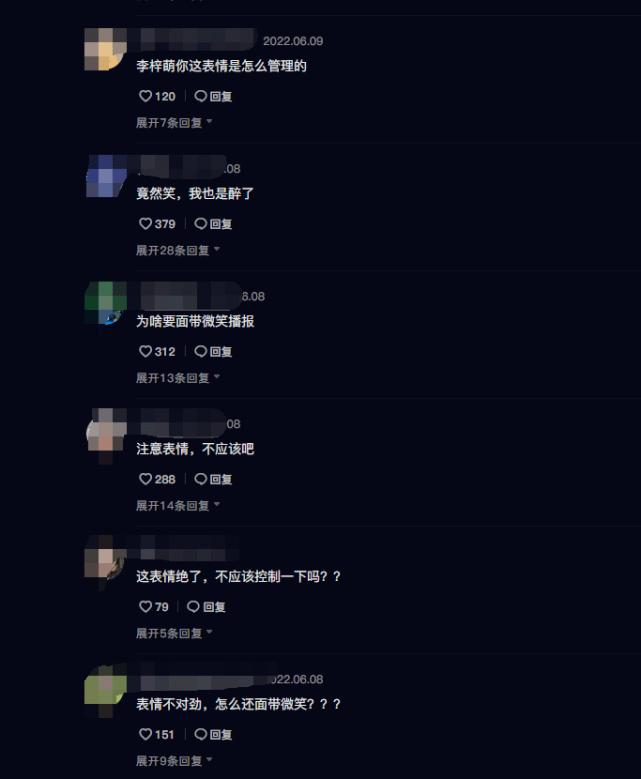Image resolution: width=641 pixels, height=779 pixels.
Task: Like the comment "竟然笑，我也是醉了"
Action: (146, 224)
